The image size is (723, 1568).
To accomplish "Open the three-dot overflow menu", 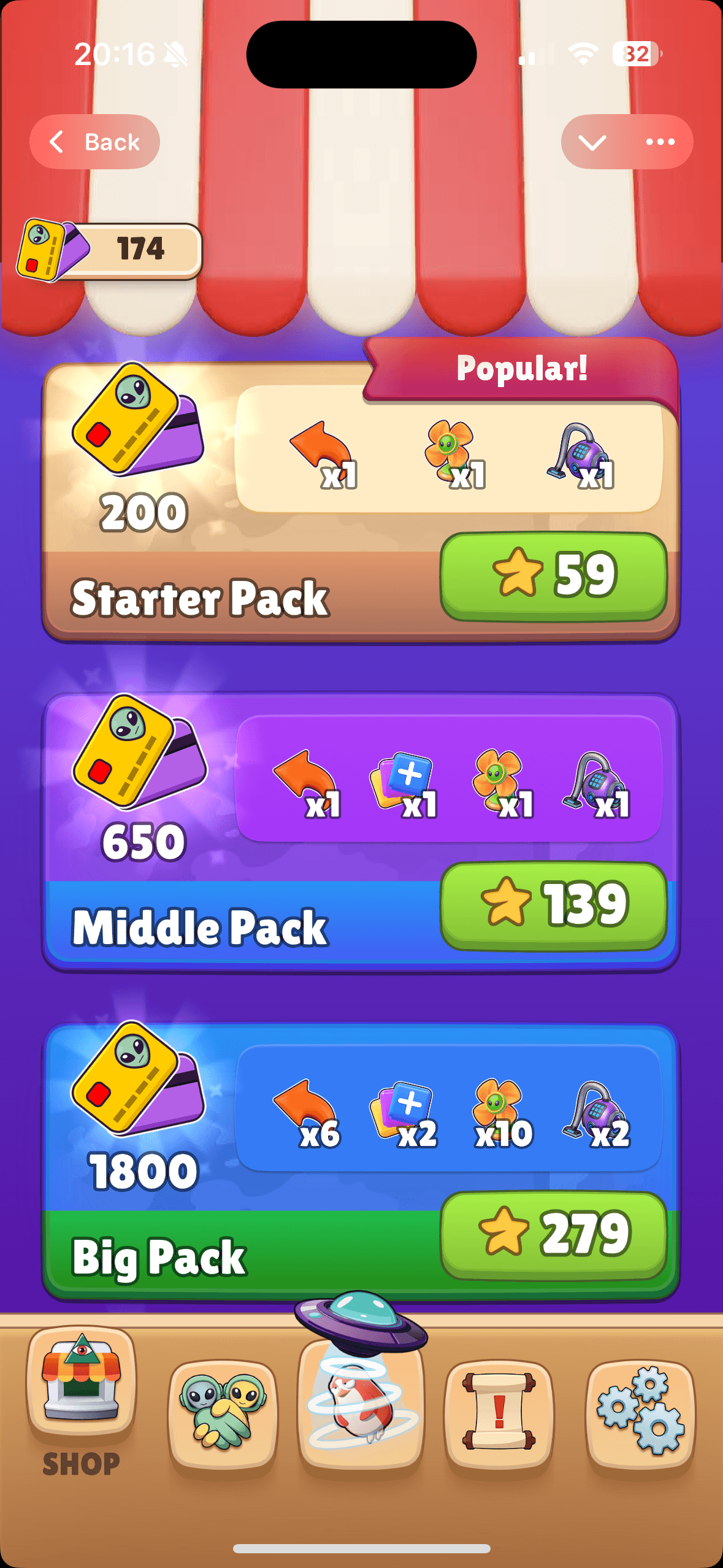I will click(x=660, y=142).
